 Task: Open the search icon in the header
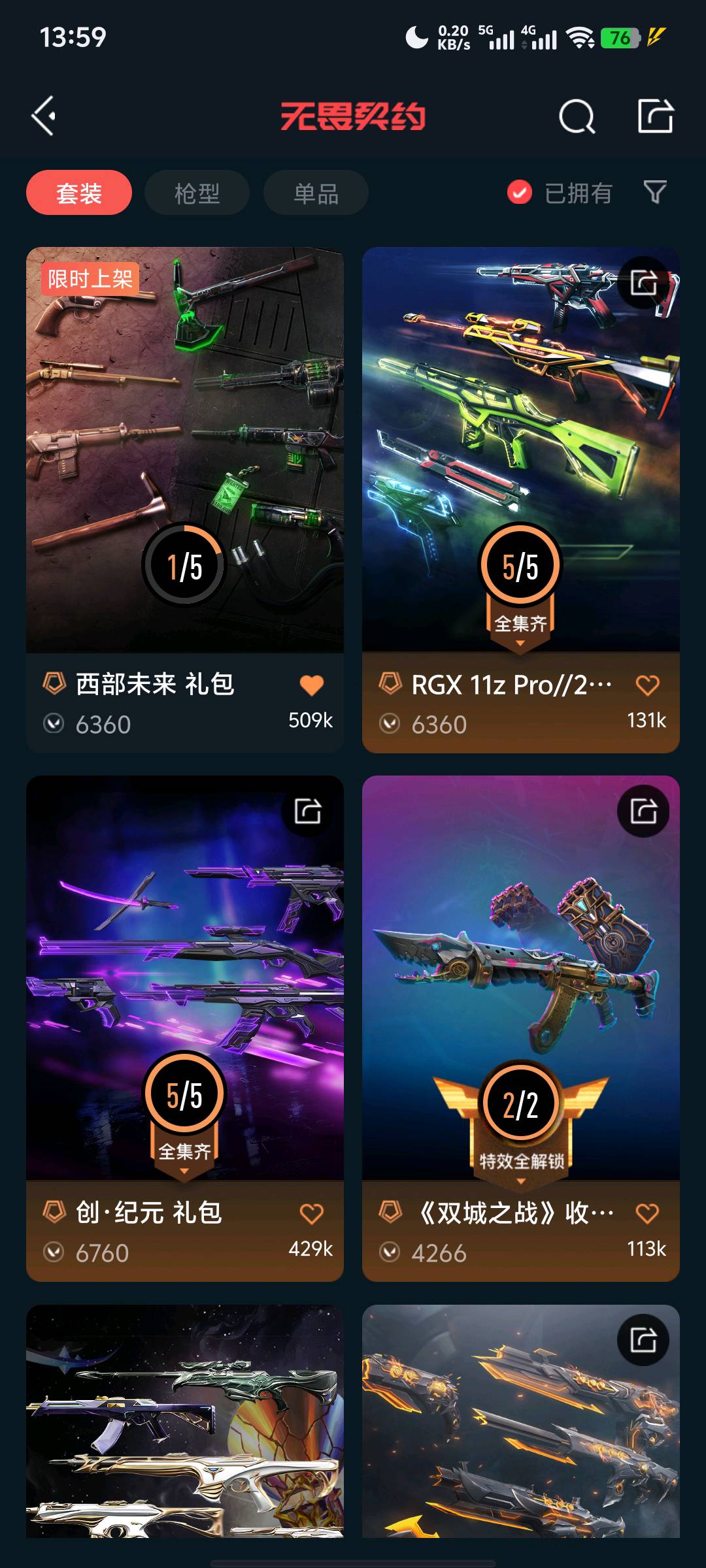(577, 117)
